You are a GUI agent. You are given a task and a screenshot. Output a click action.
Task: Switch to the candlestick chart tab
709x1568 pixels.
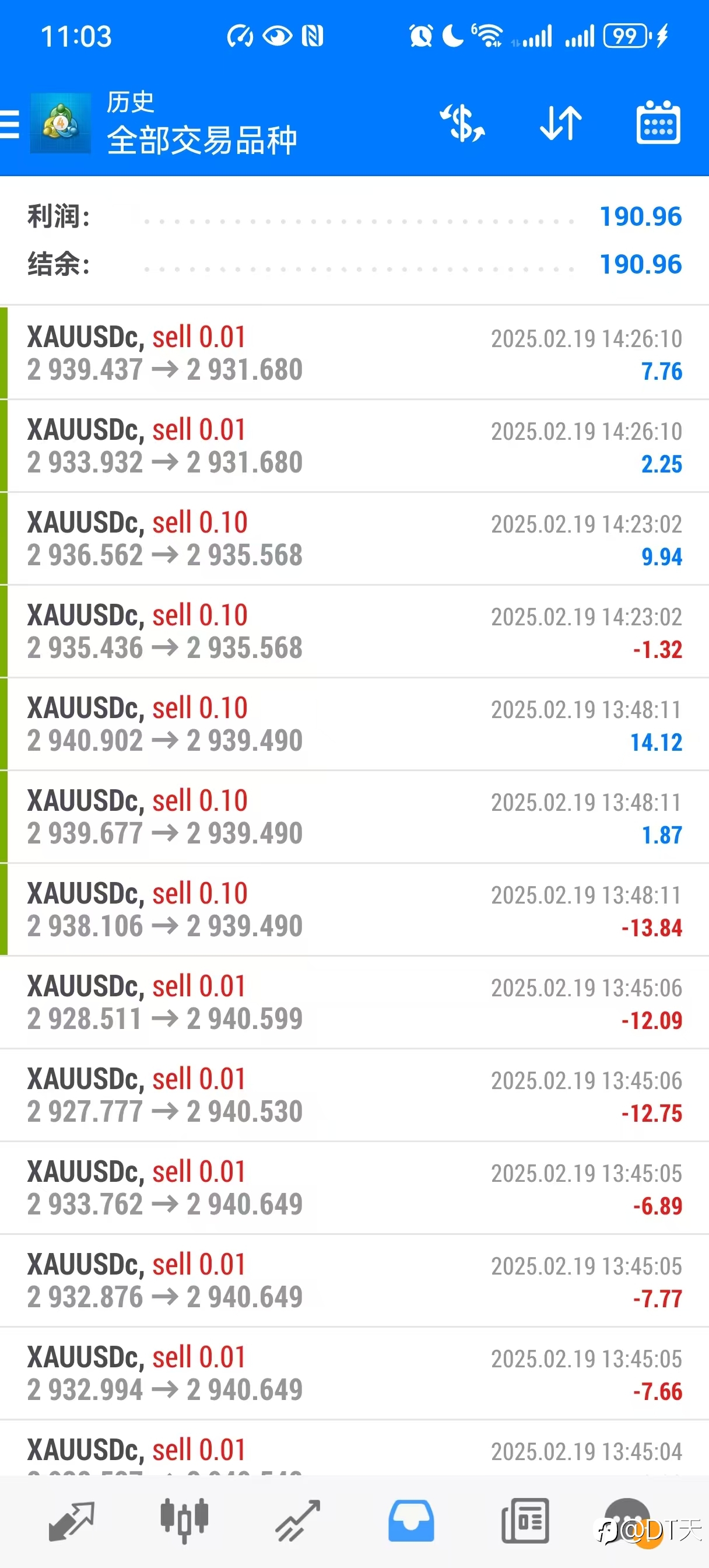click(x=184, y=1520)
